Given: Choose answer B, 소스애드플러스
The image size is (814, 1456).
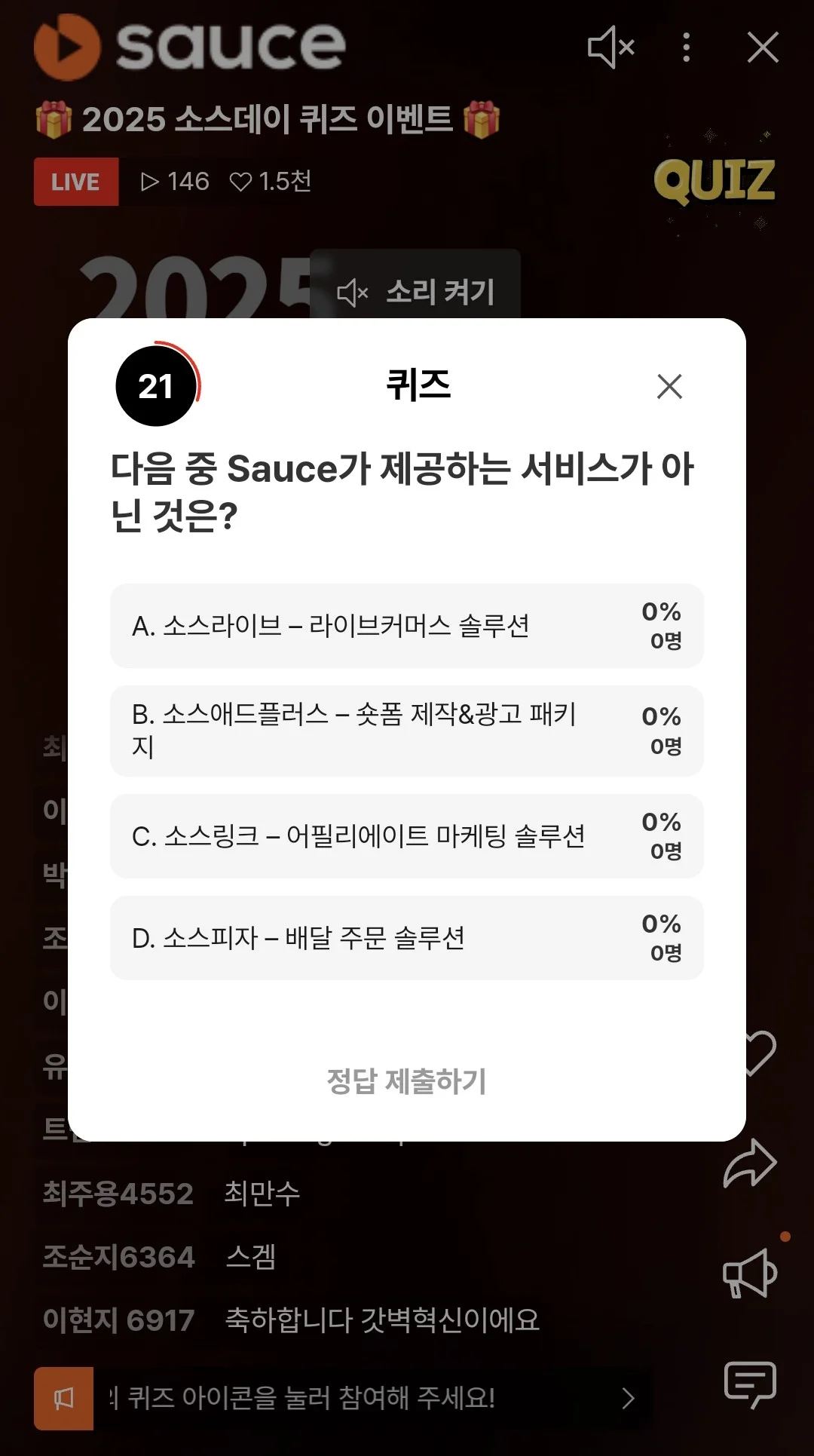Looking at the screenshot, I should (406, 731).
